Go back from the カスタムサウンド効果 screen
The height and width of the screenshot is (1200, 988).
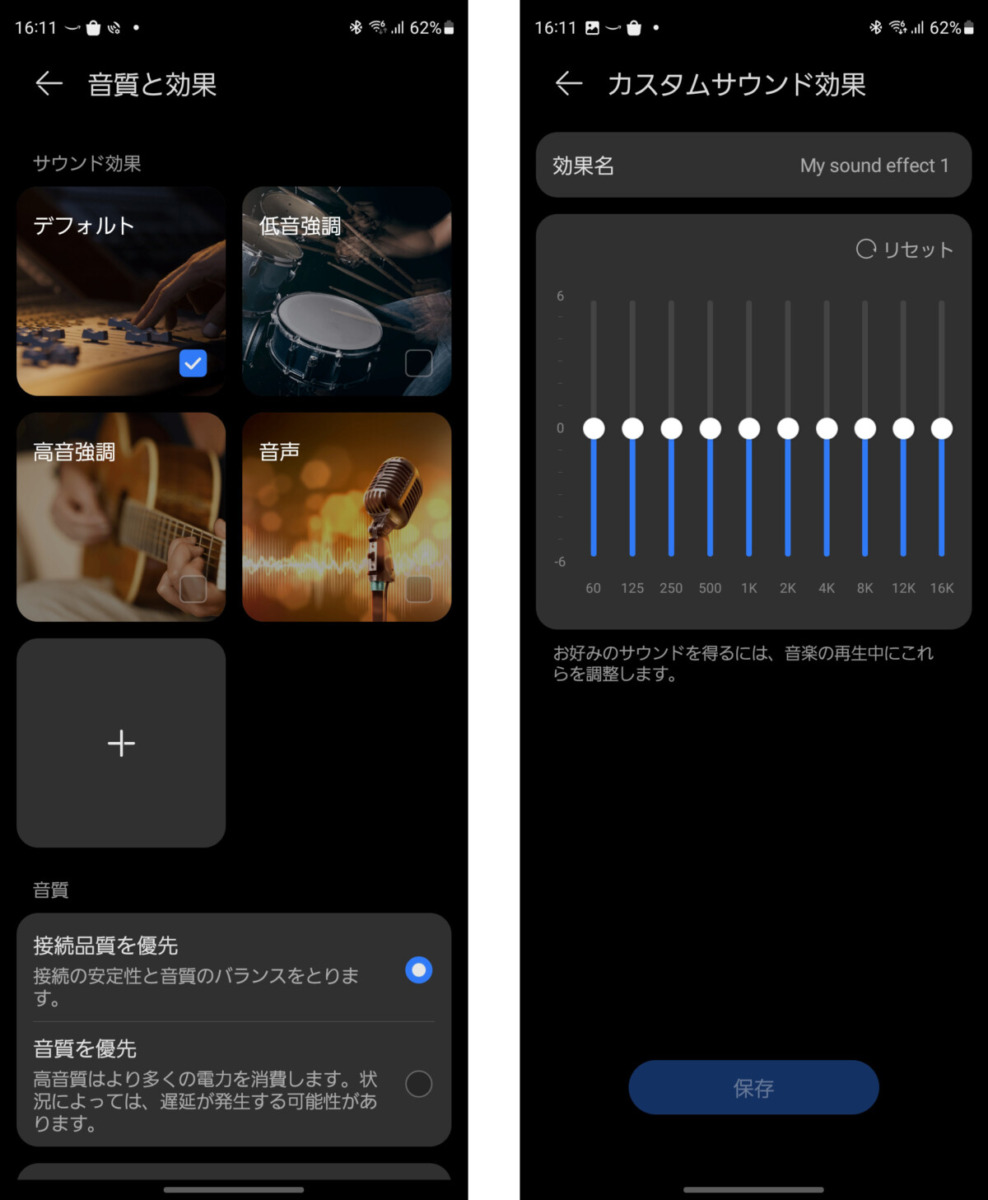point(568,84)
